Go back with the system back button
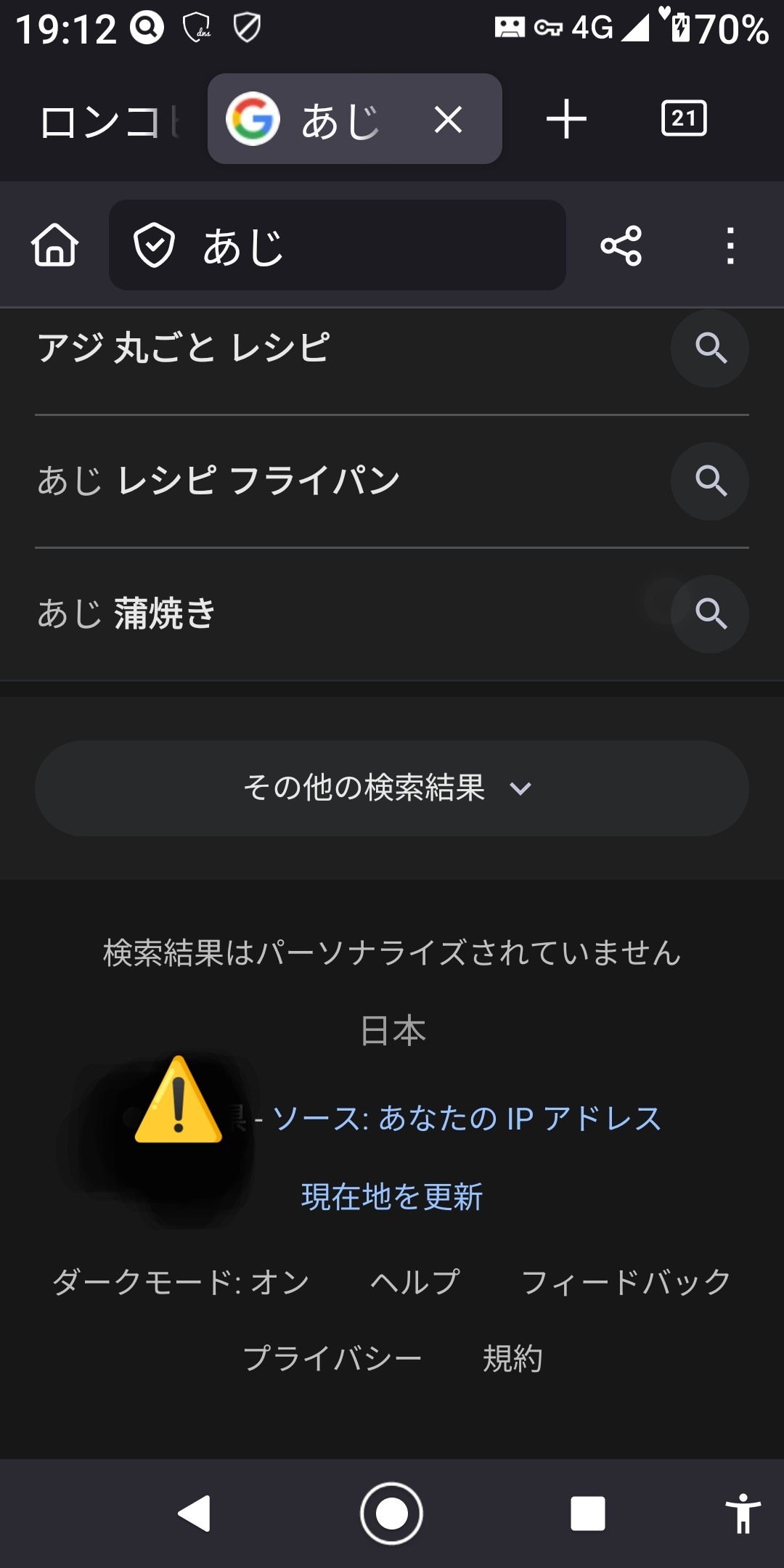784x1568 pixels. [x=195, y=1514]
